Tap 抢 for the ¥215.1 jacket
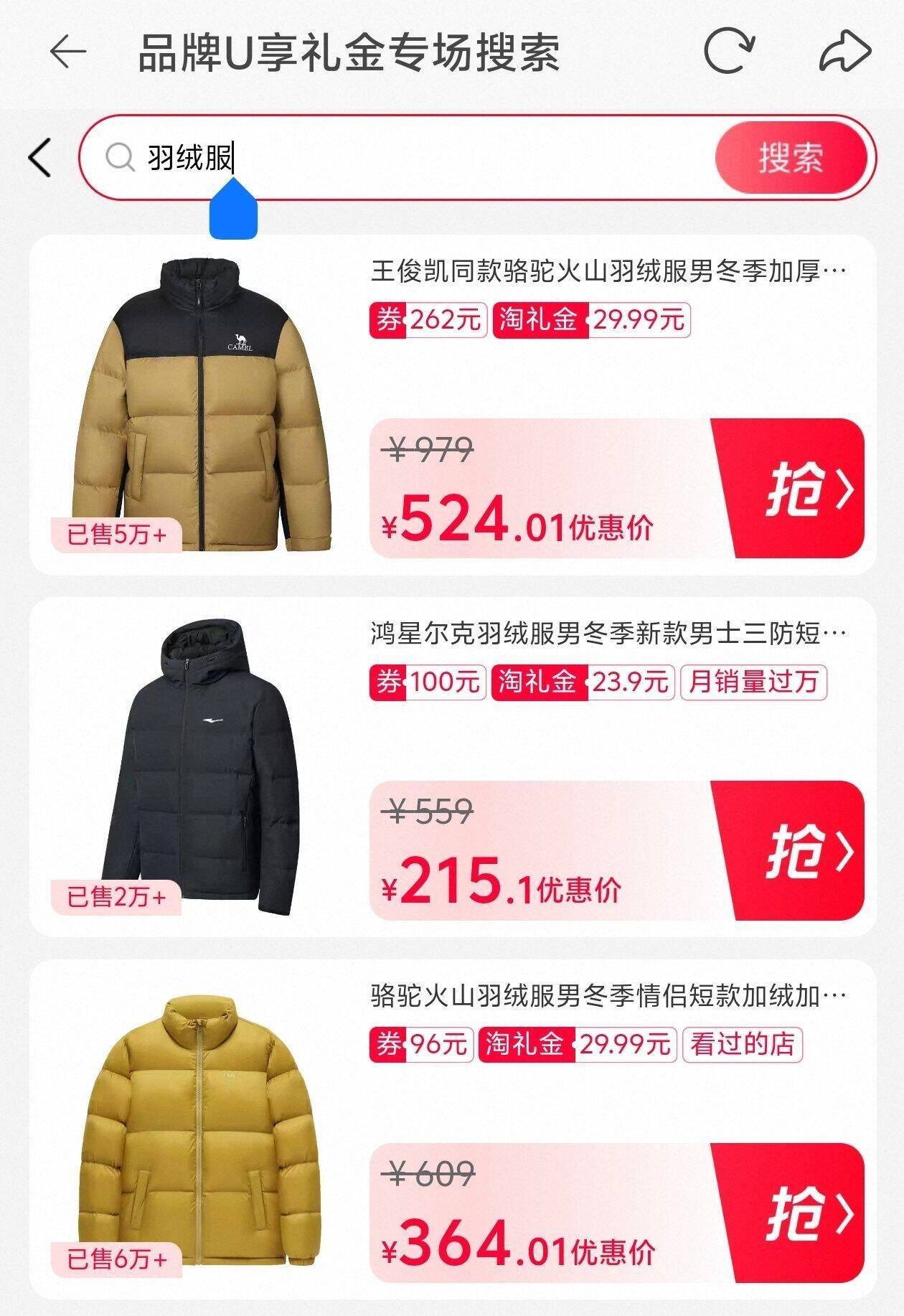The image size is (904, 1316). pyautogui.click(x=790, y=850)
